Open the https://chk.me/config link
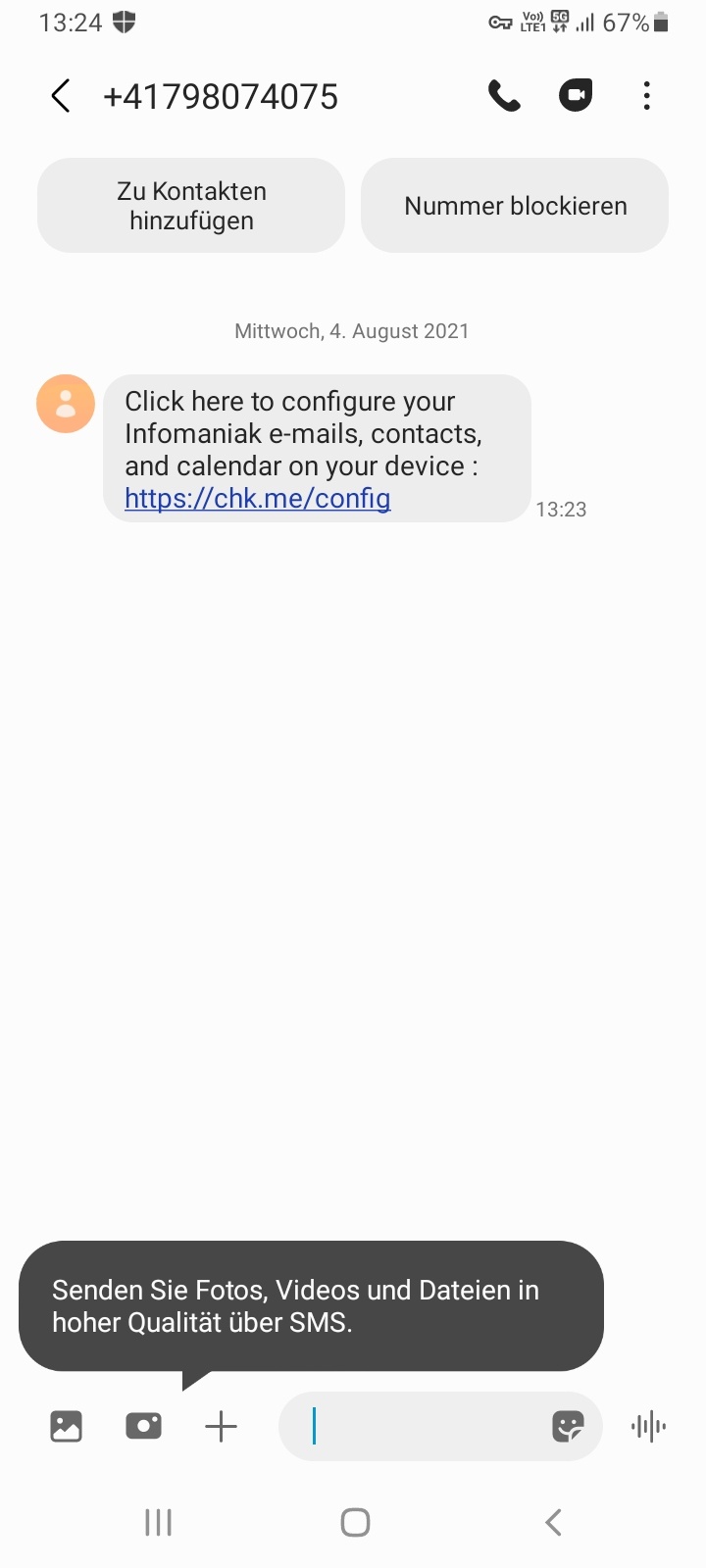The height and width of the screenshot is (1568, 706). pos(257,499)
